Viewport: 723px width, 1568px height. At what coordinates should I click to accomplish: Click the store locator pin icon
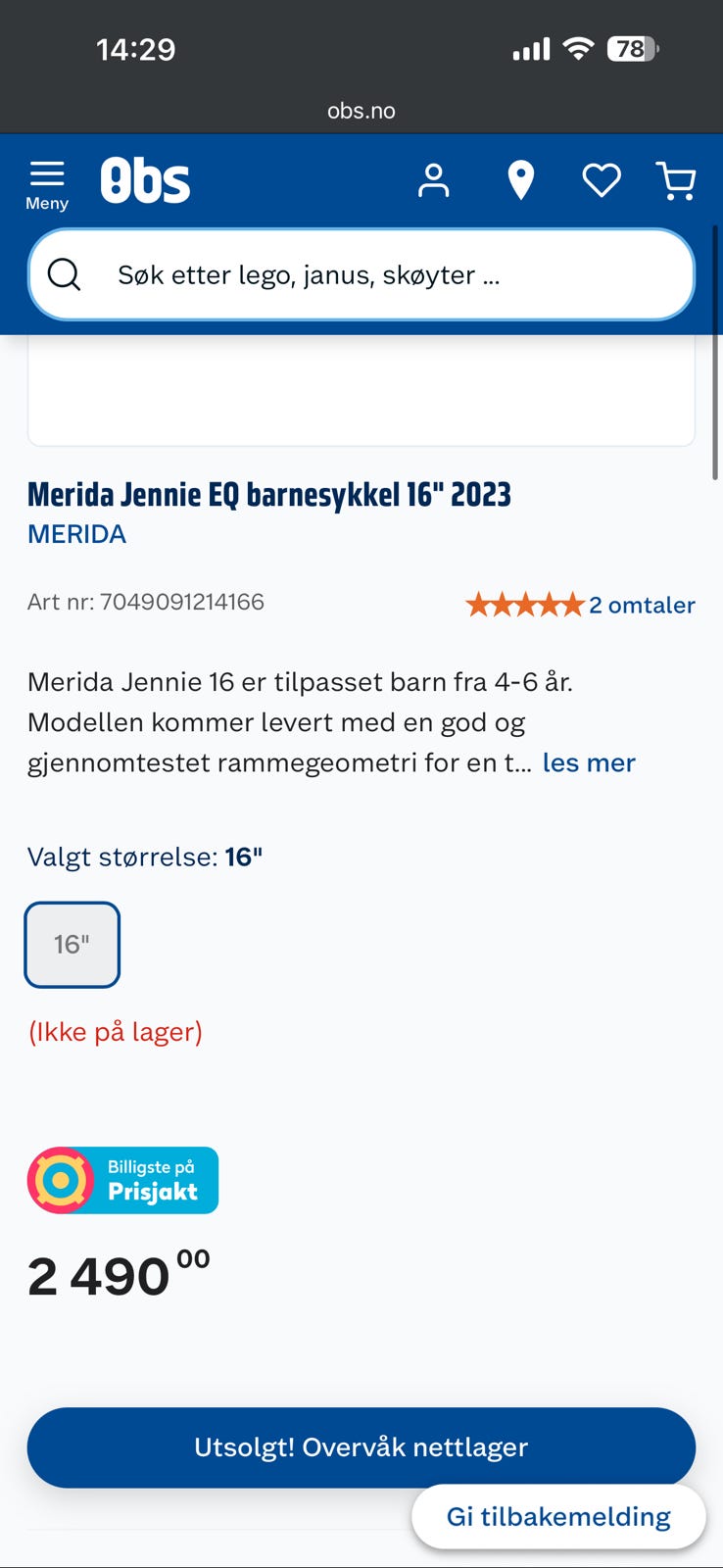tap(520, 180)
